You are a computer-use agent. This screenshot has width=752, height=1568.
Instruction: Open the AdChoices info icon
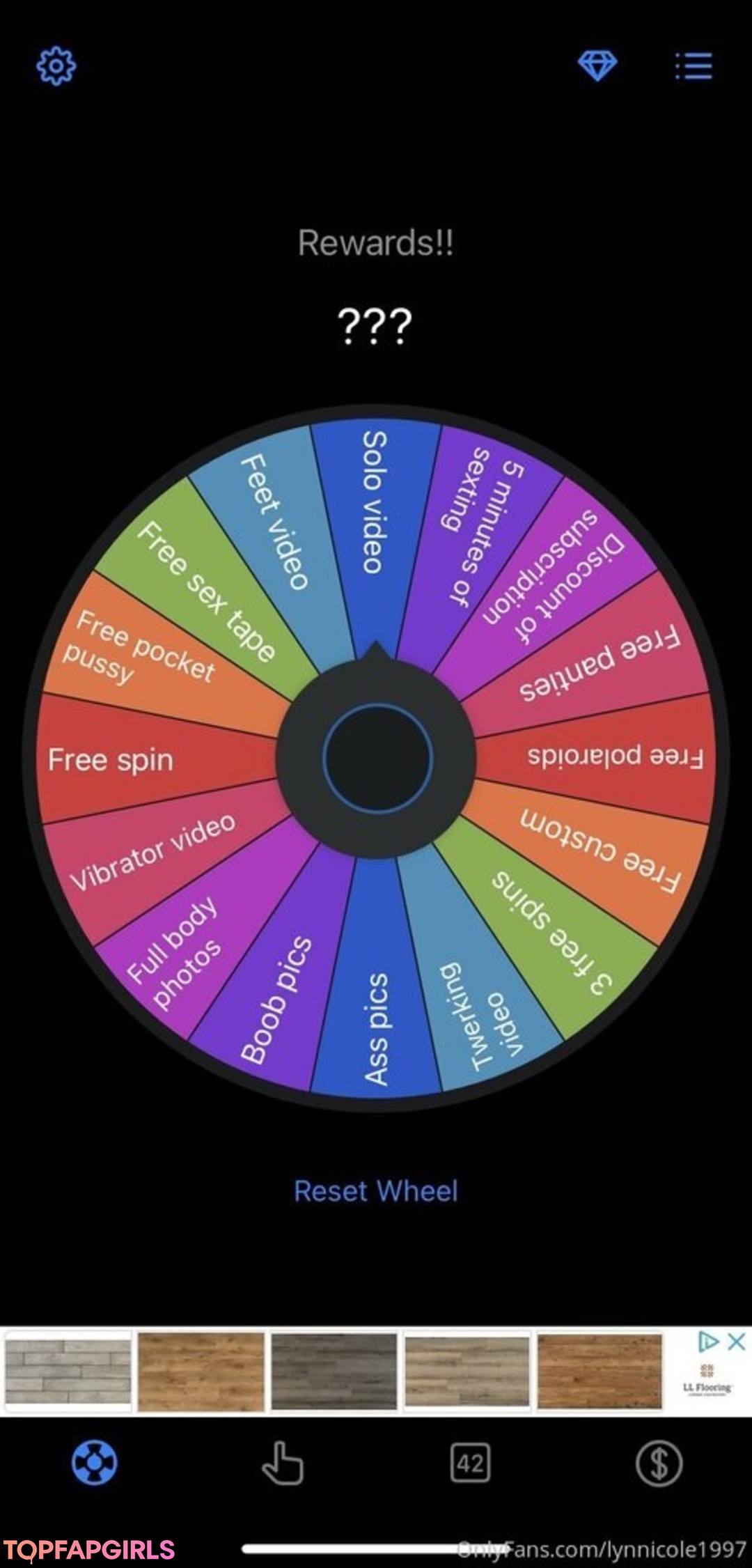pyautogui.click(x=707, y=1341)
